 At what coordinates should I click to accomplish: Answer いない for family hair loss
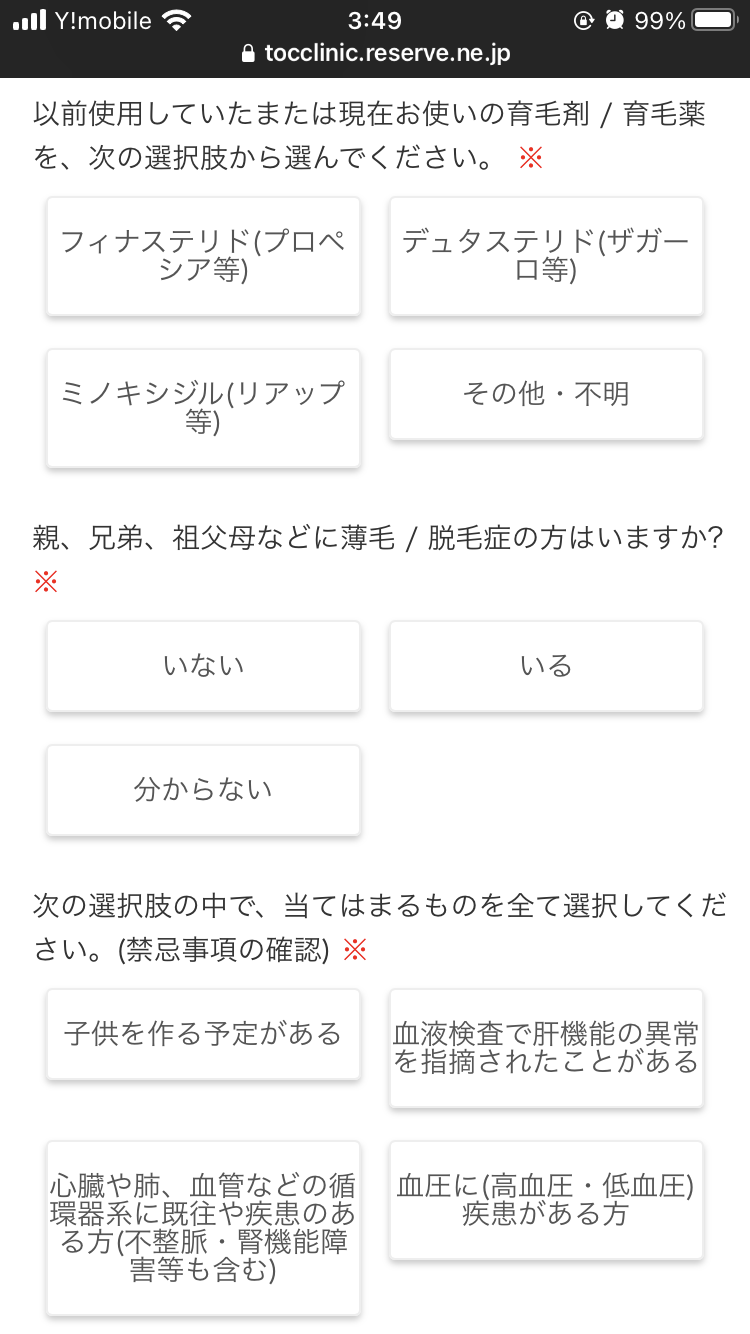coord(203,666)
